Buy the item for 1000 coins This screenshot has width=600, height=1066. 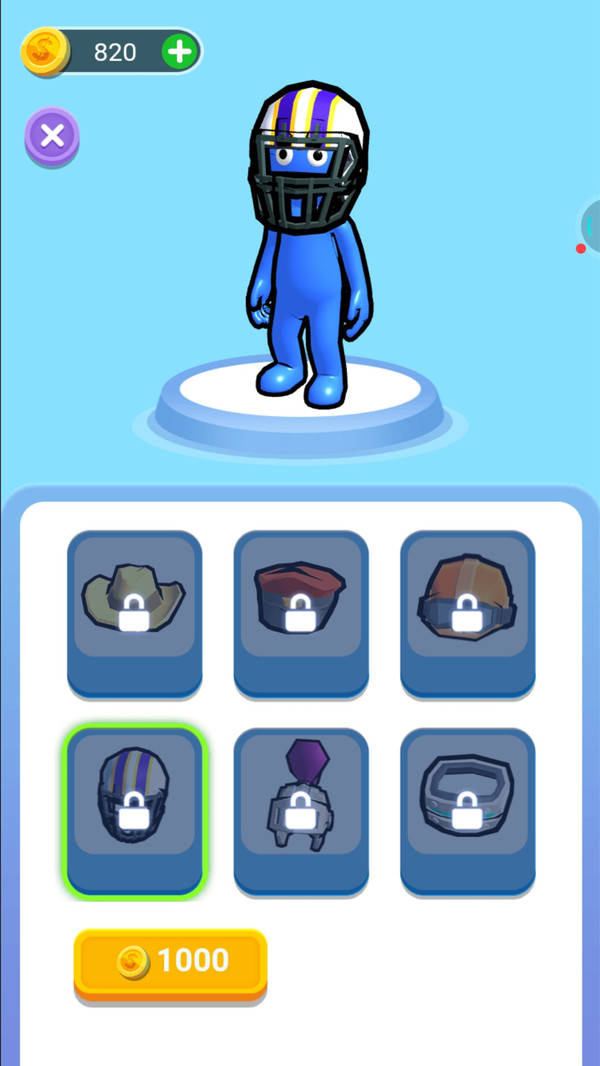170,962
